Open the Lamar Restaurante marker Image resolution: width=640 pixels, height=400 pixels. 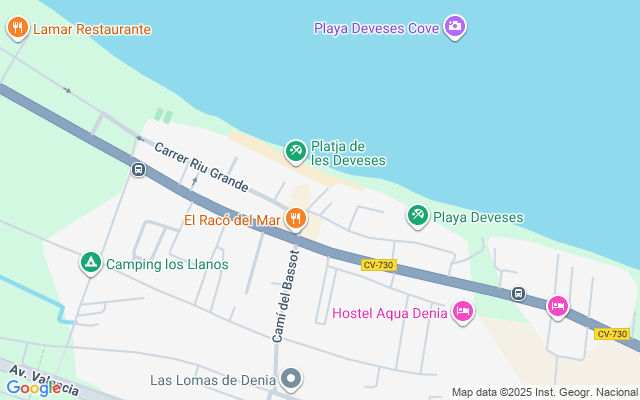click(x=17, y=28)
